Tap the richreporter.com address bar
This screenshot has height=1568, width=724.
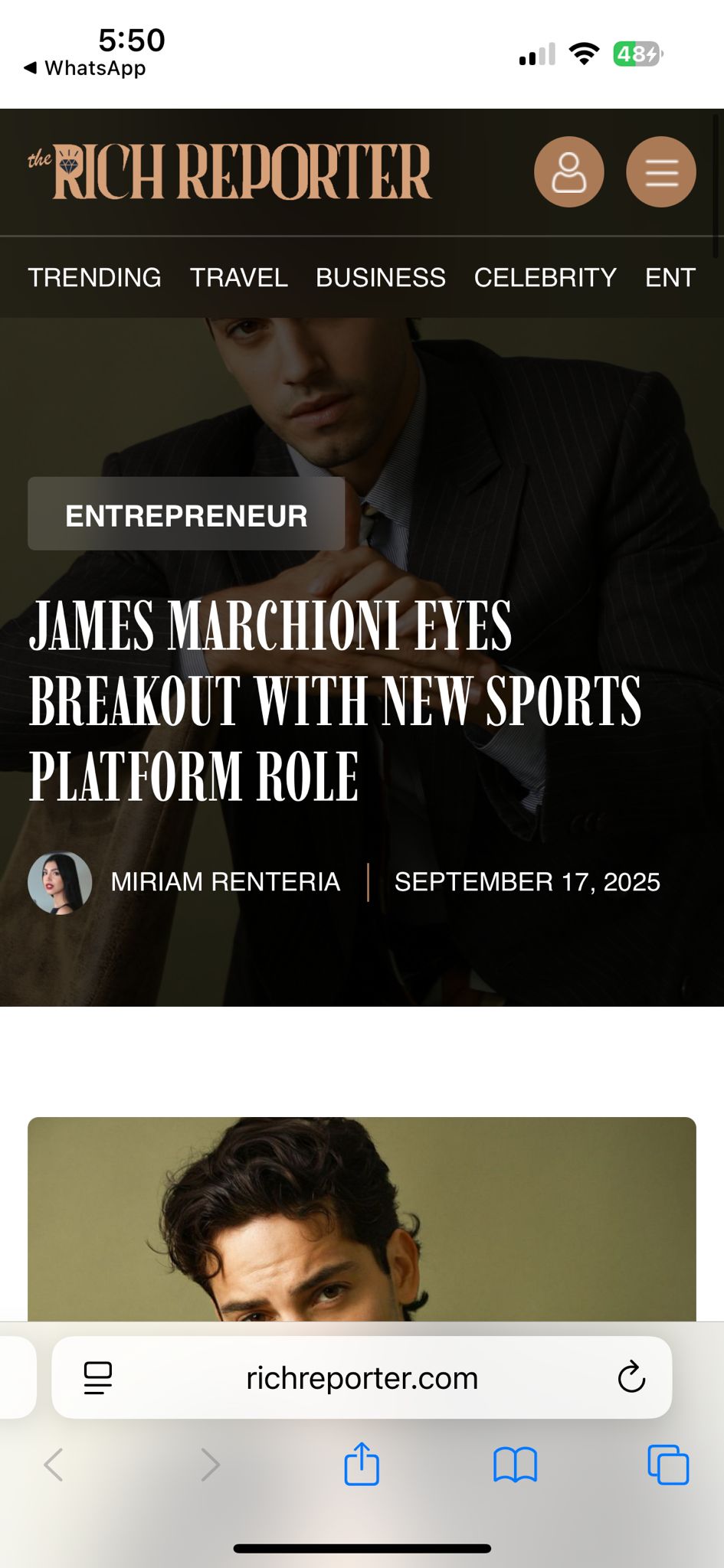[362, 1378]
